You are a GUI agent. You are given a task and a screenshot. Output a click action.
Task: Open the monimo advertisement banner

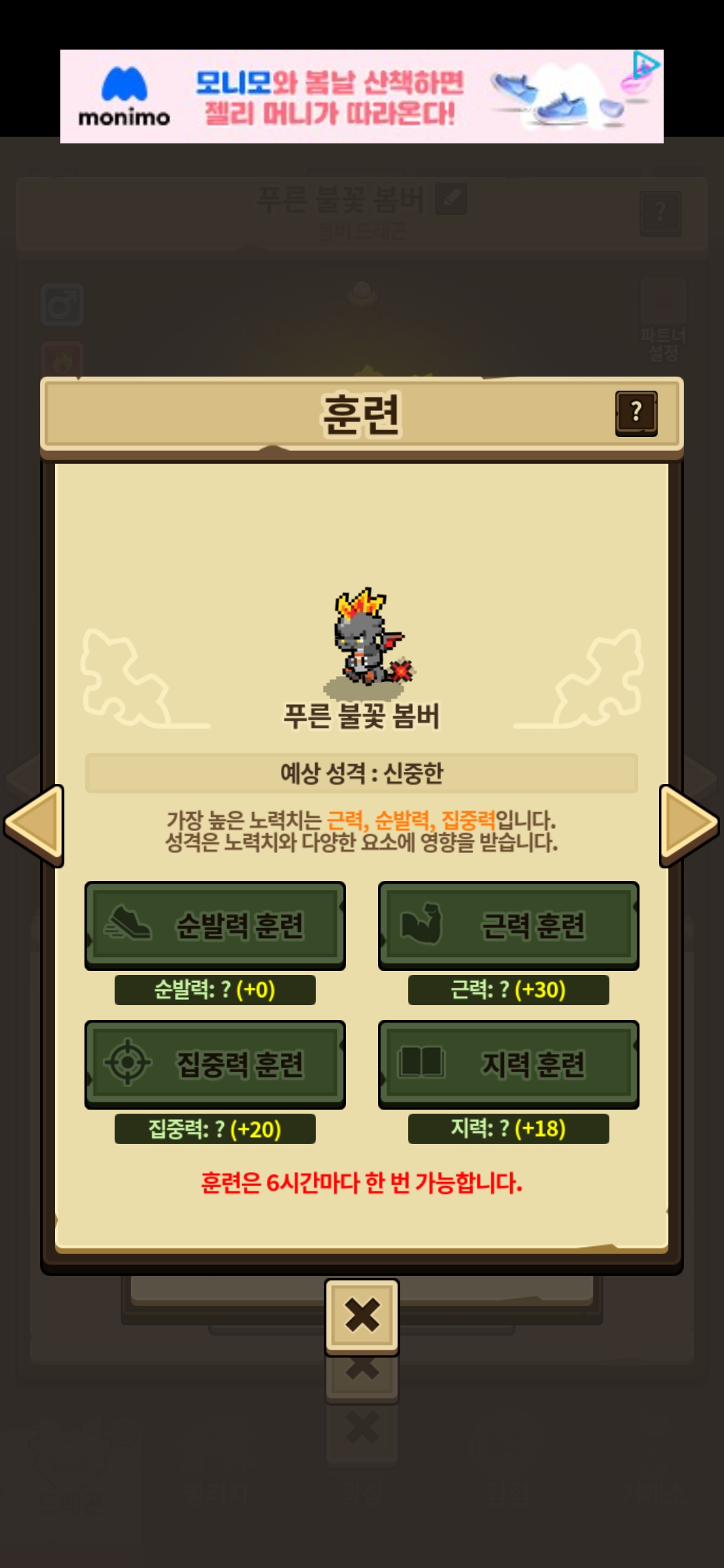362,96
